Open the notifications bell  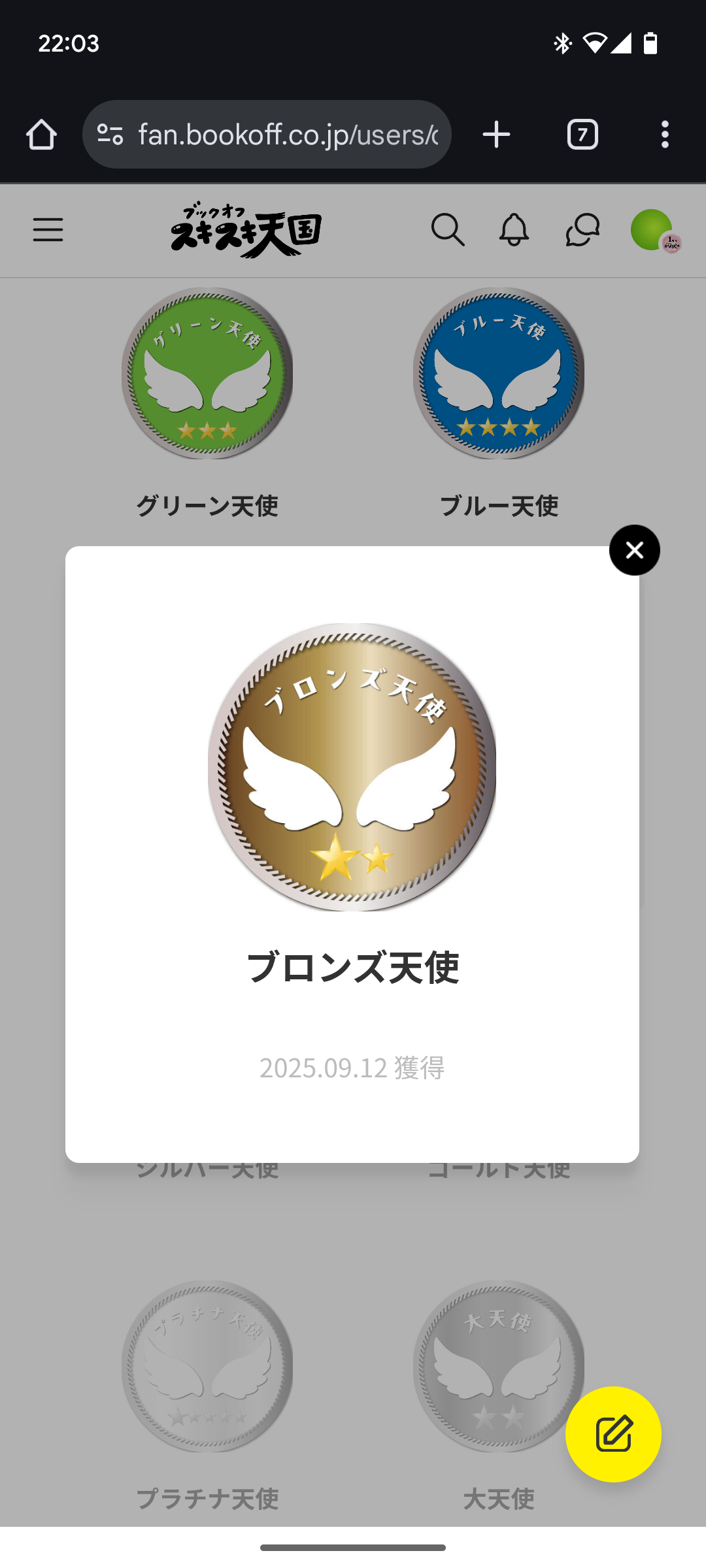(x=514, y=230)
